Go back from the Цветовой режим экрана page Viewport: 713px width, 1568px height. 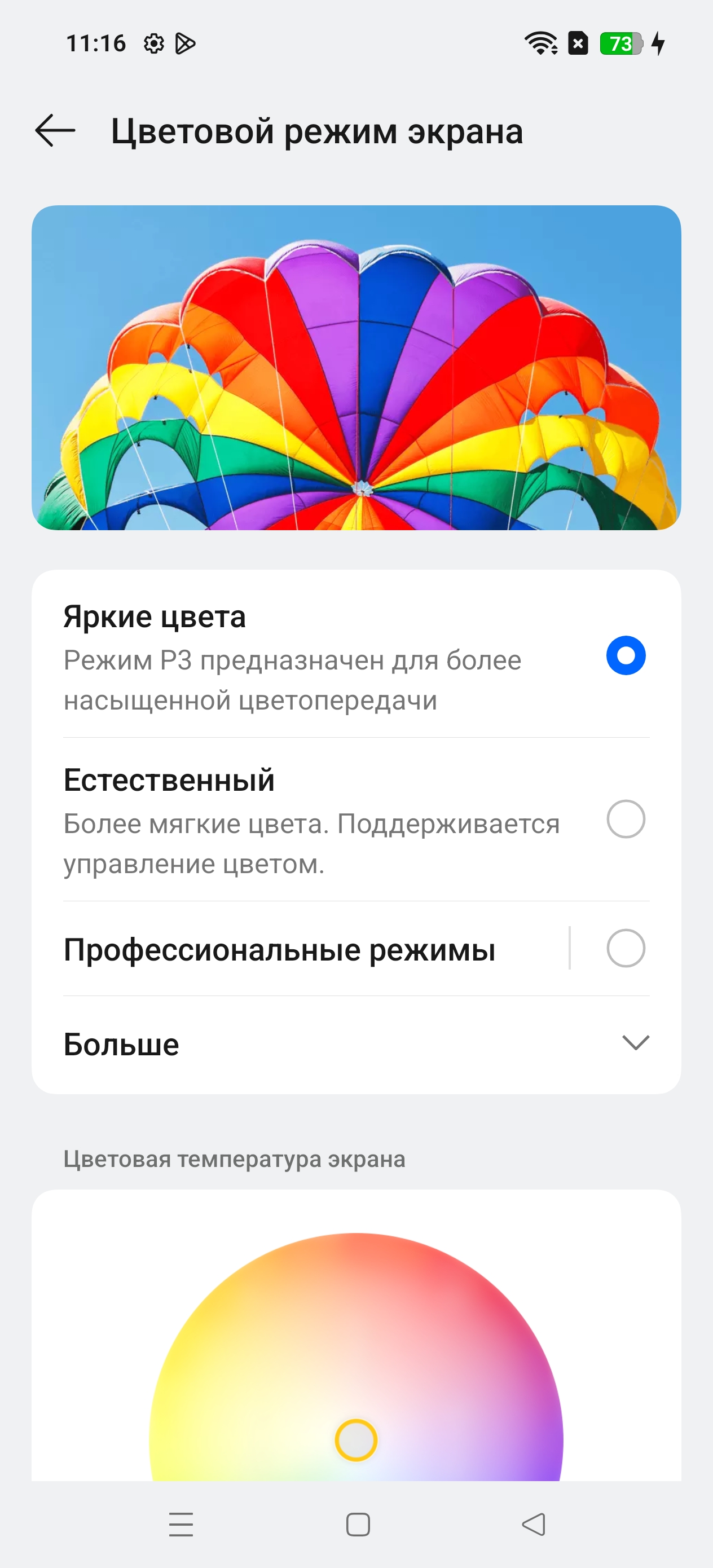(x=55, y=130)
